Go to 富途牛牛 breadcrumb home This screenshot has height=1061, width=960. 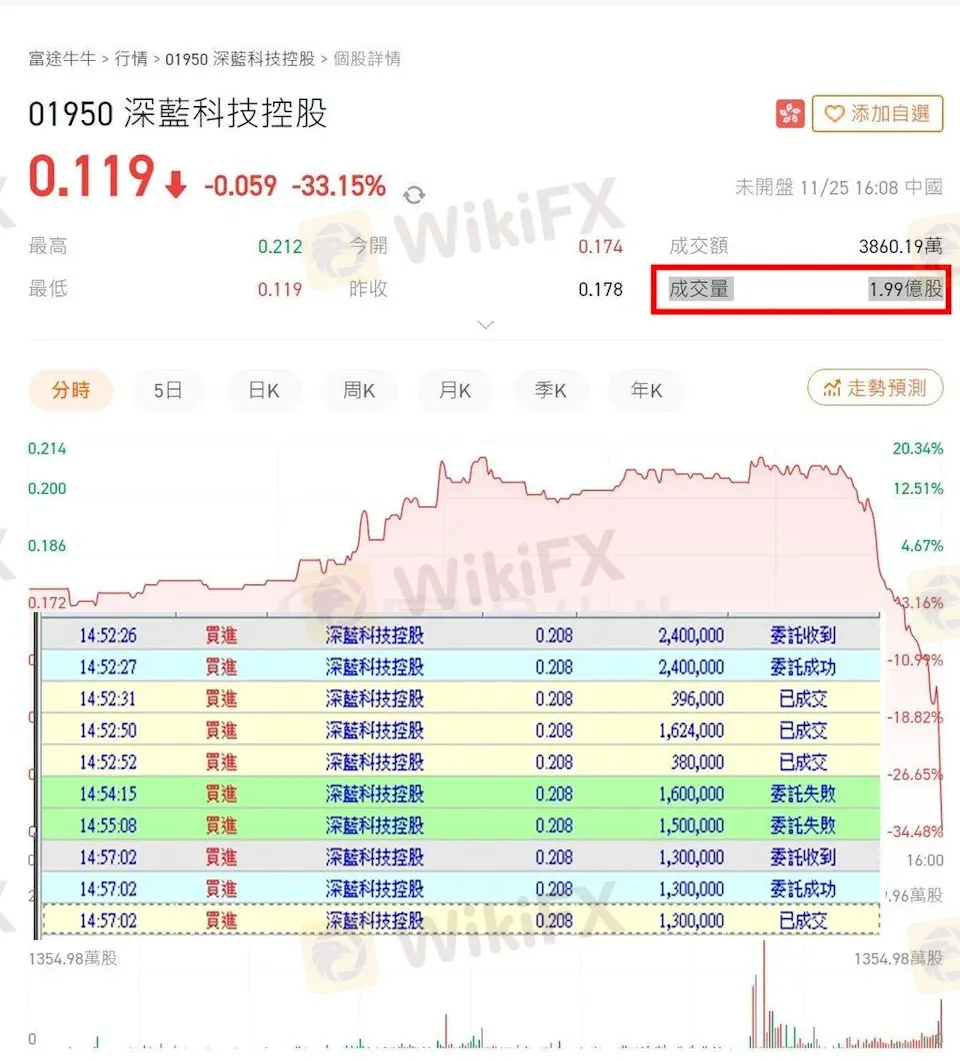pos(62,59)
